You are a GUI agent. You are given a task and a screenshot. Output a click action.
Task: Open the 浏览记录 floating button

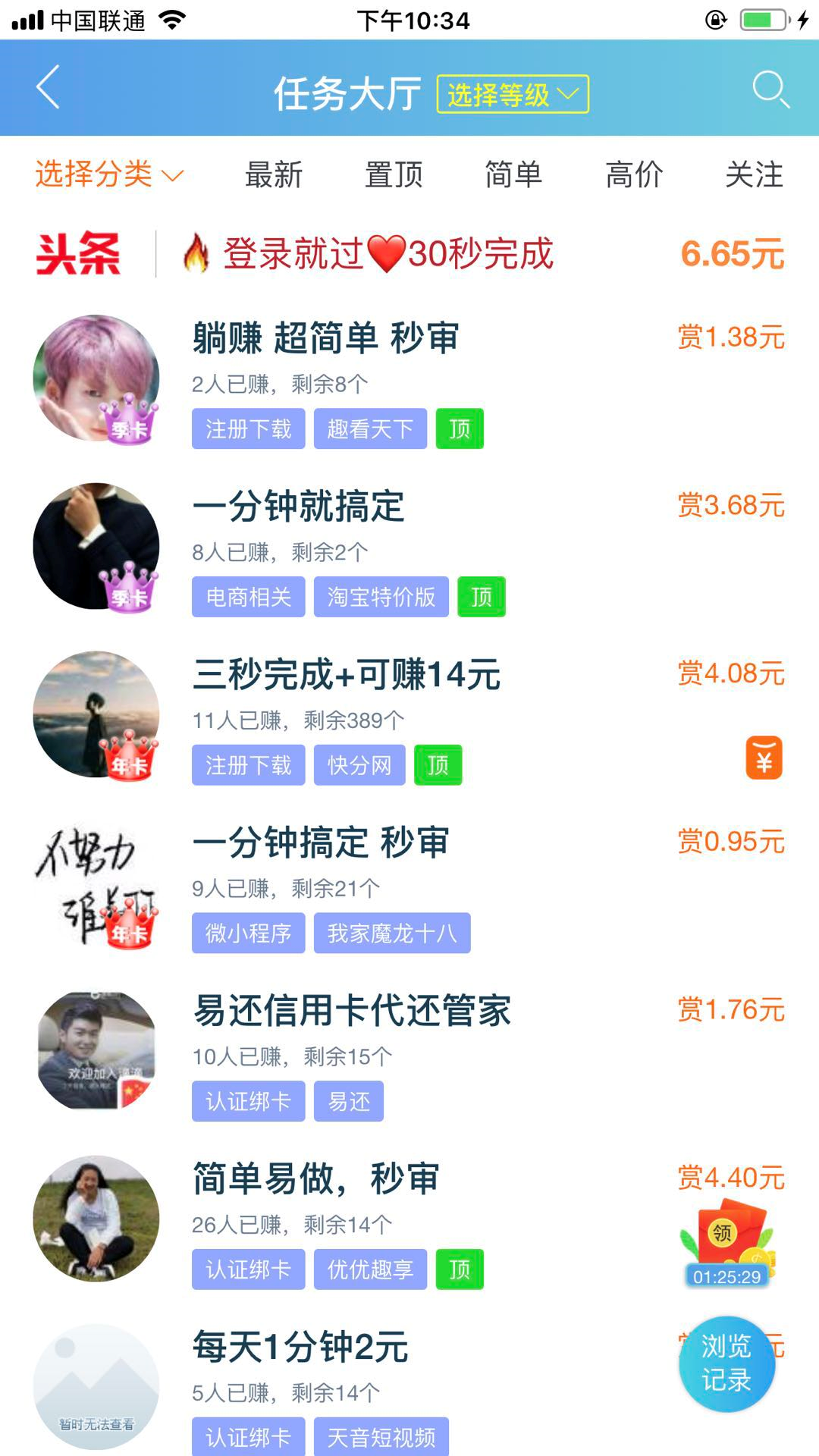click(x=726, y=1363)
